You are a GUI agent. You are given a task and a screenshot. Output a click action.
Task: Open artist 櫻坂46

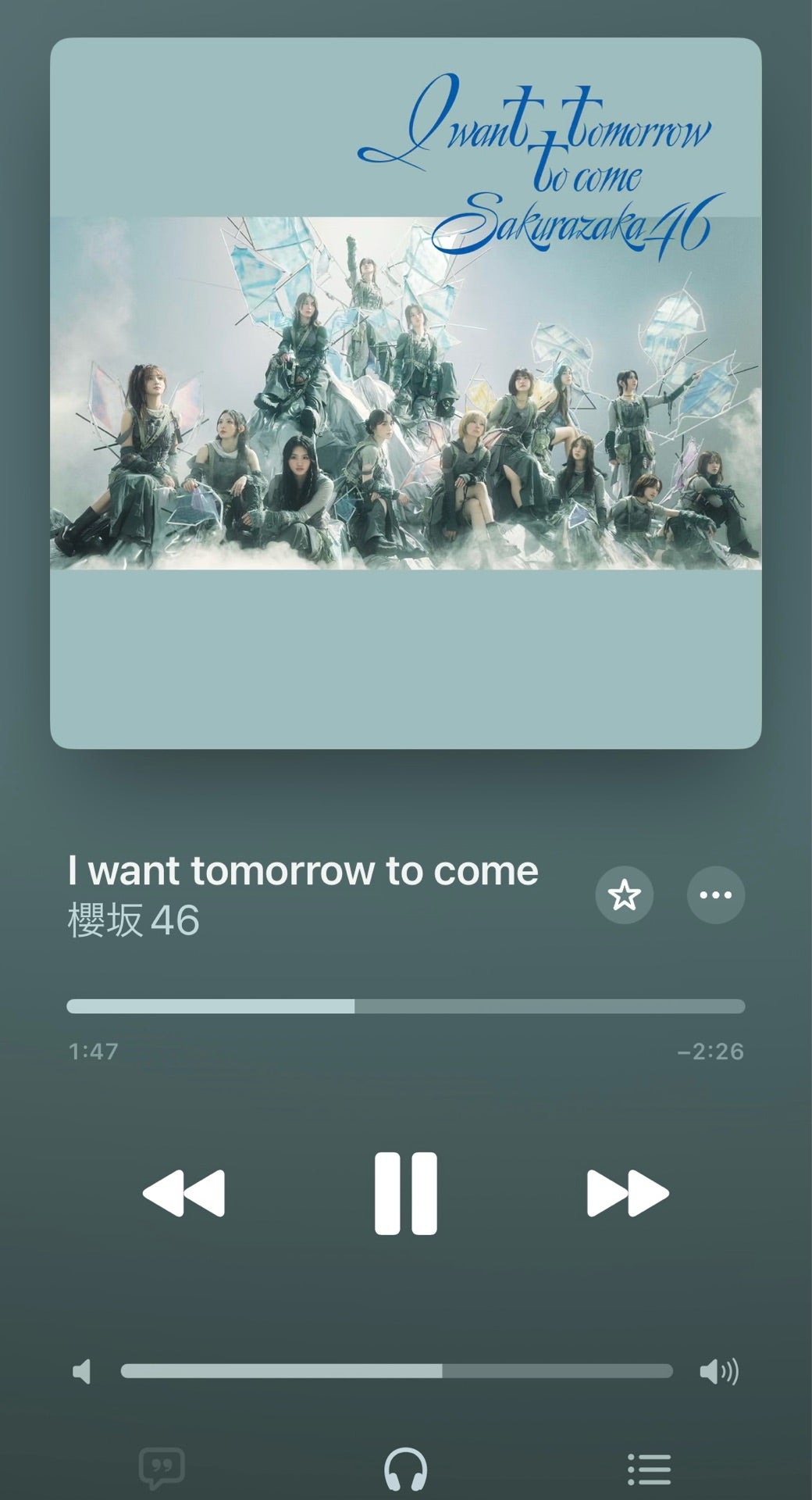click(134, 920)
